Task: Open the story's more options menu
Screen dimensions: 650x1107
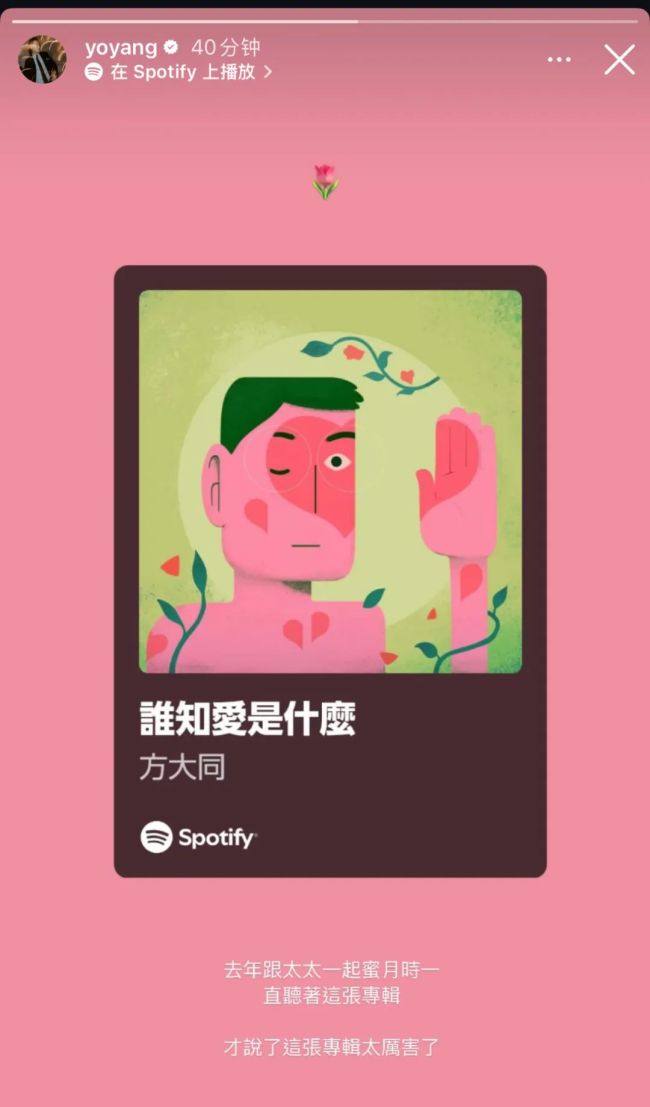Action: click(x=559, y=60)
